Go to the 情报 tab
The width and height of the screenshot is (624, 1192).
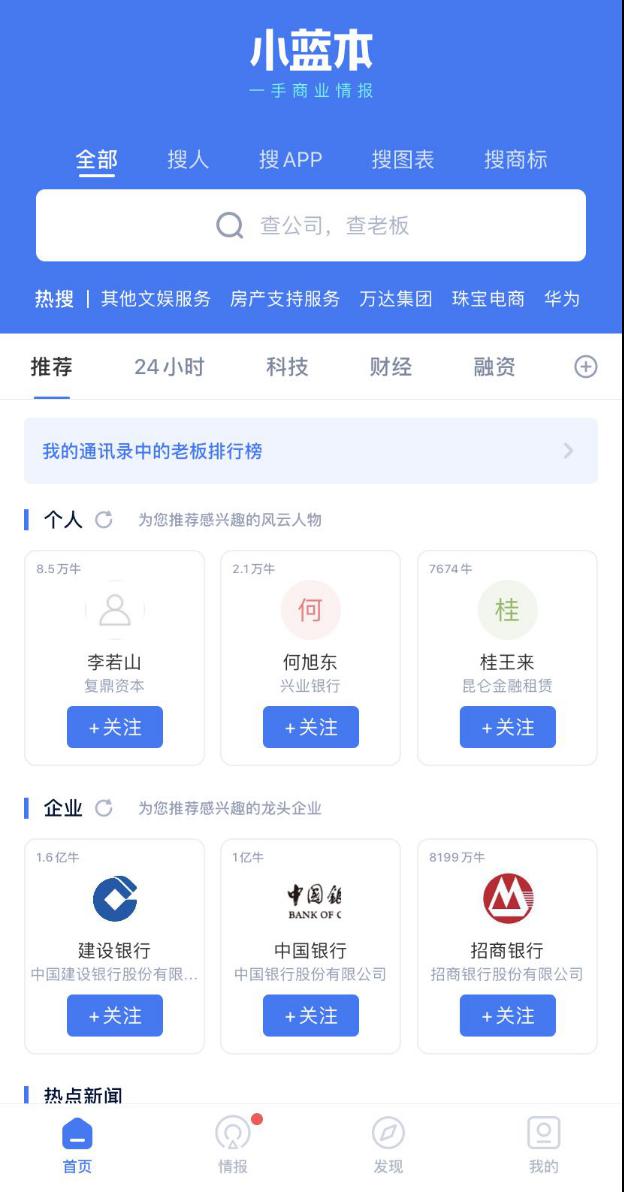click(x=233, y=1145)
